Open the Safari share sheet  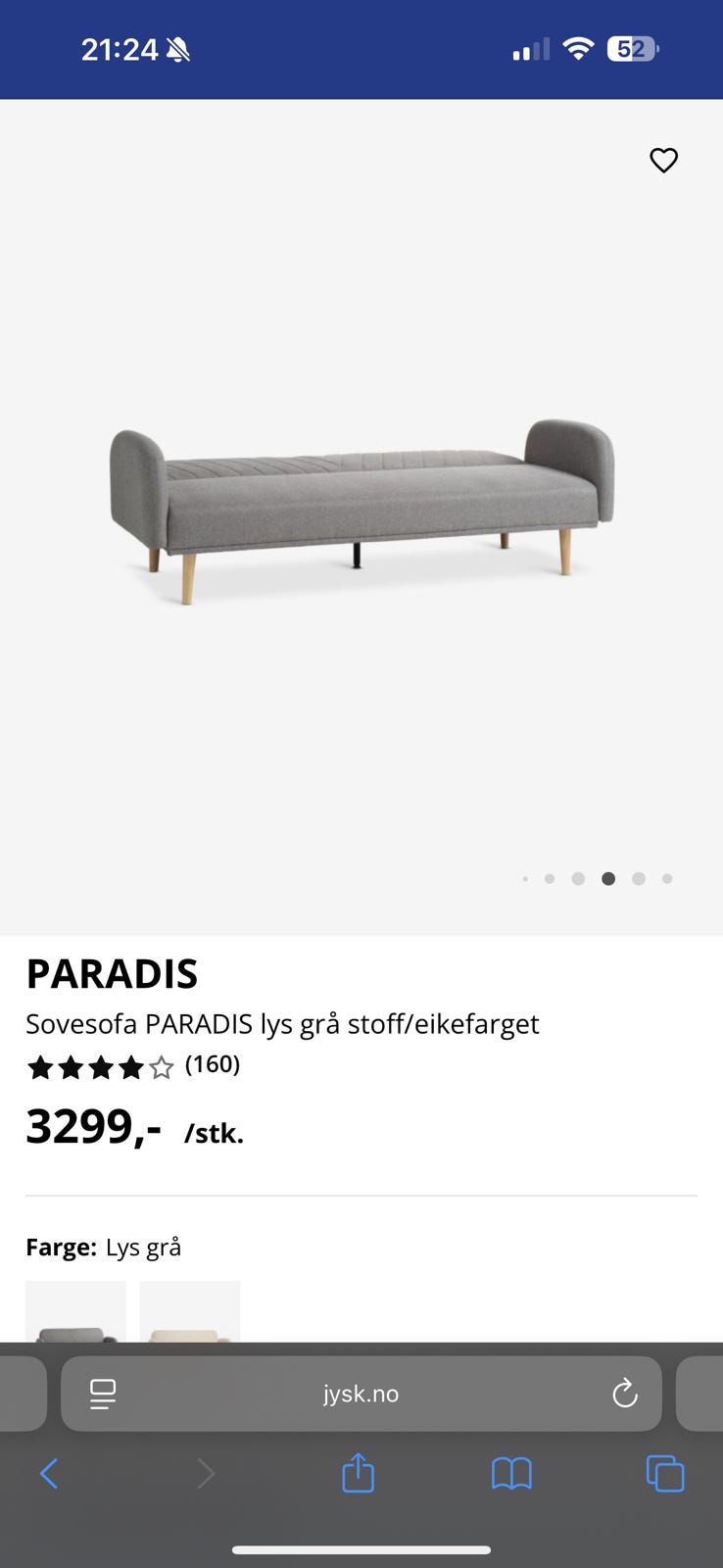coord(358,1473)
